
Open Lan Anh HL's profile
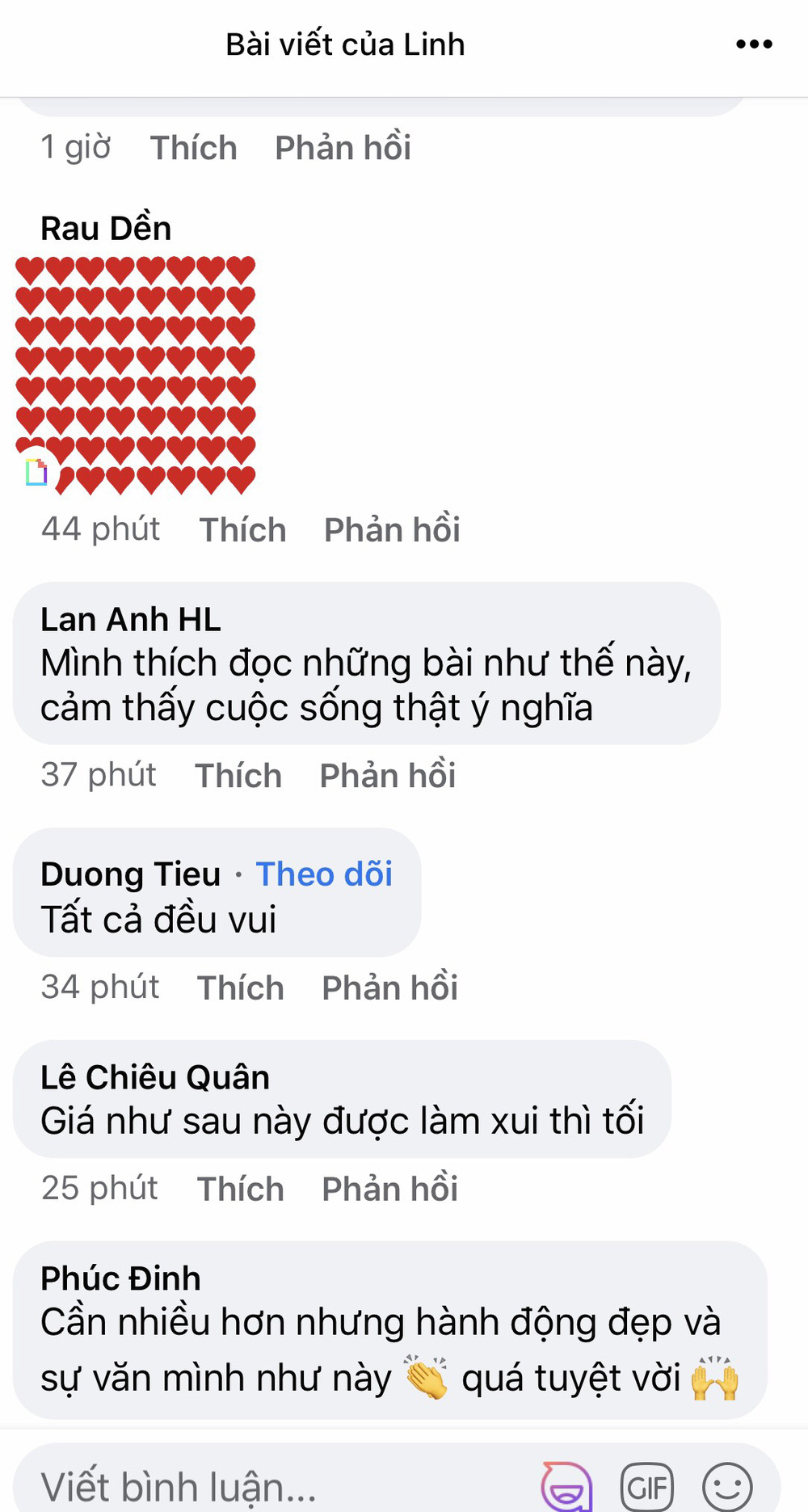point(130,620)
